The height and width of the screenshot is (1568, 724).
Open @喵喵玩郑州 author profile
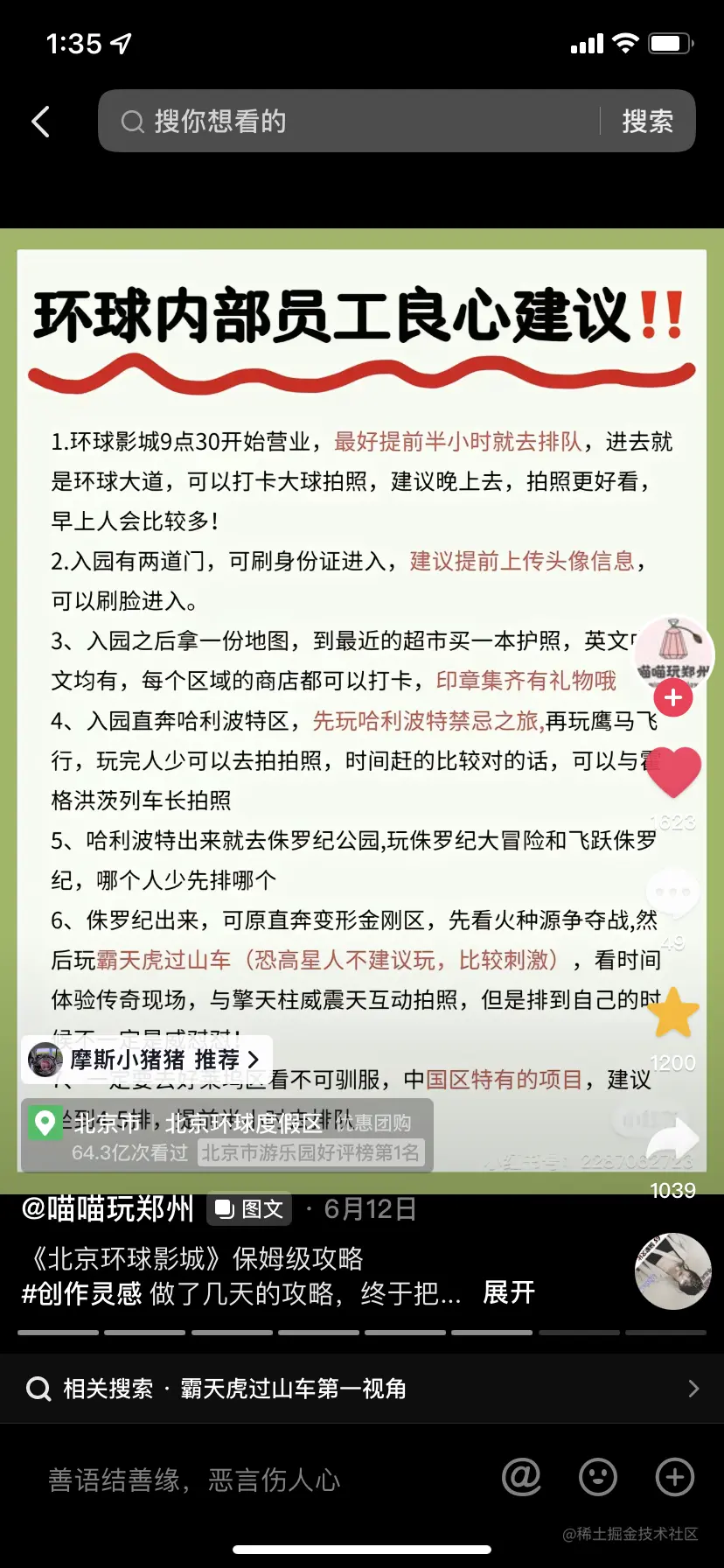pos(108,1209)
